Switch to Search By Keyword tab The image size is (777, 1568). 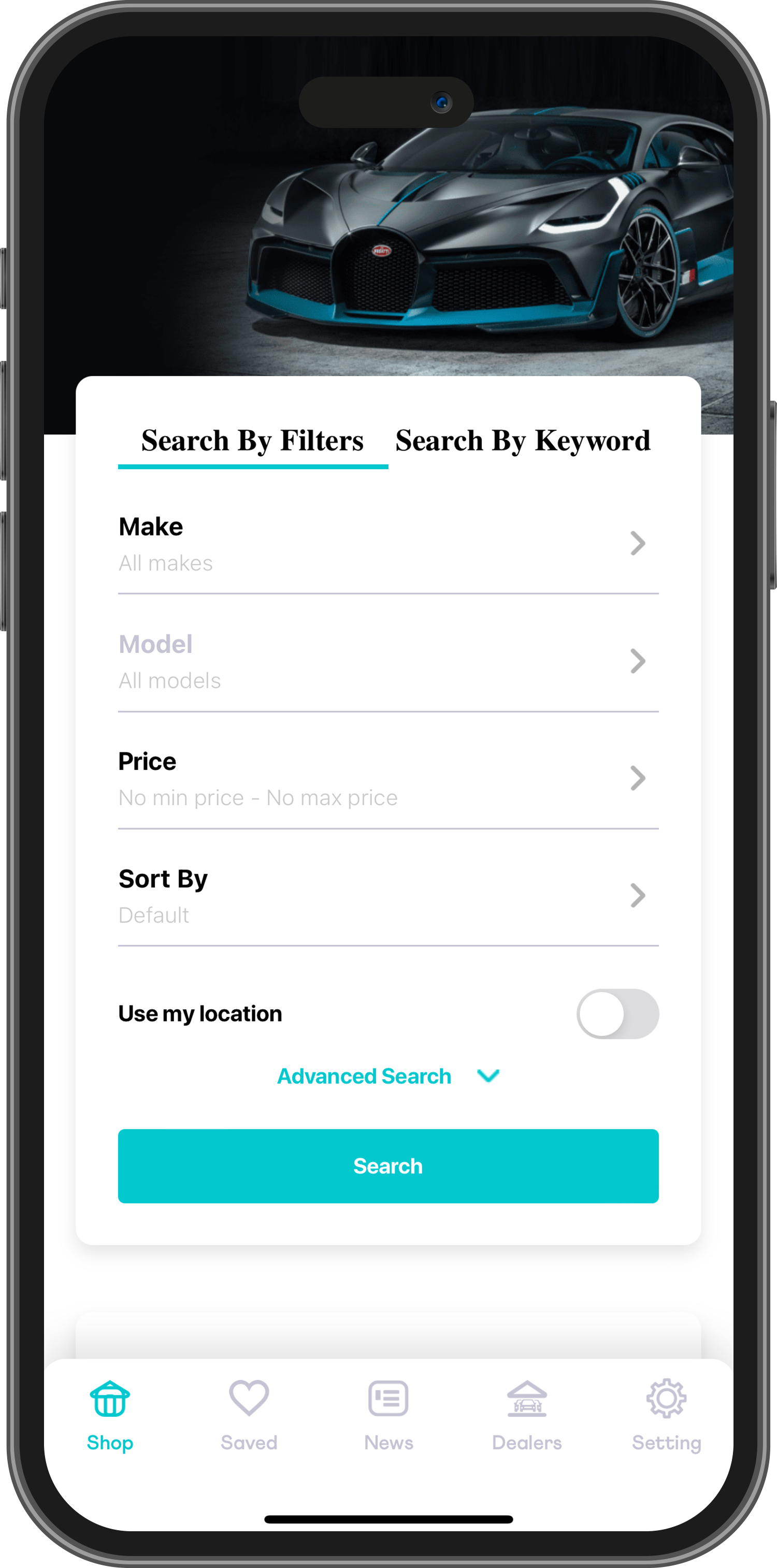[x=523, y=441]
